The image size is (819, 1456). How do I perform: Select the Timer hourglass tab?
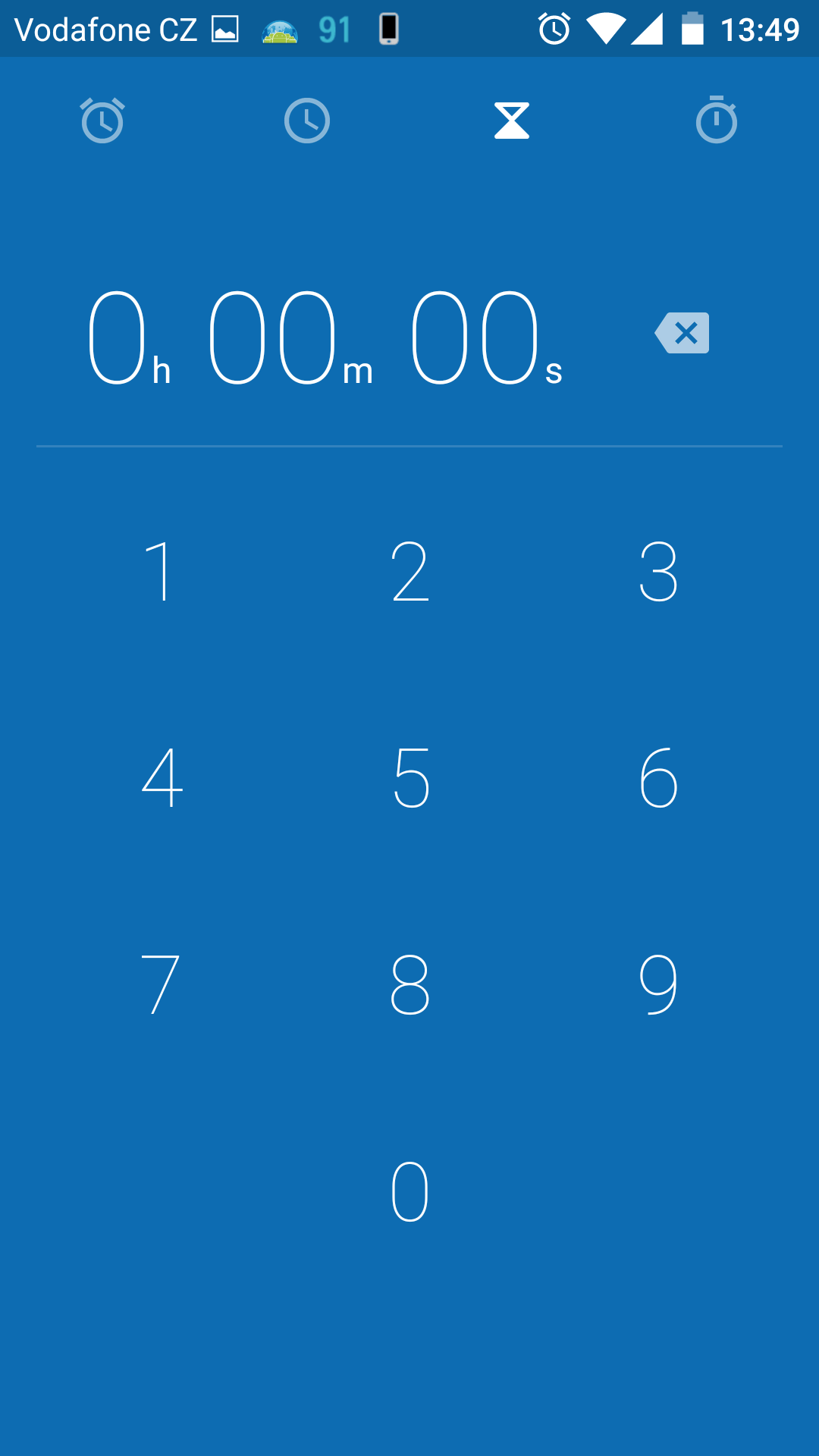tap(512, 121)
